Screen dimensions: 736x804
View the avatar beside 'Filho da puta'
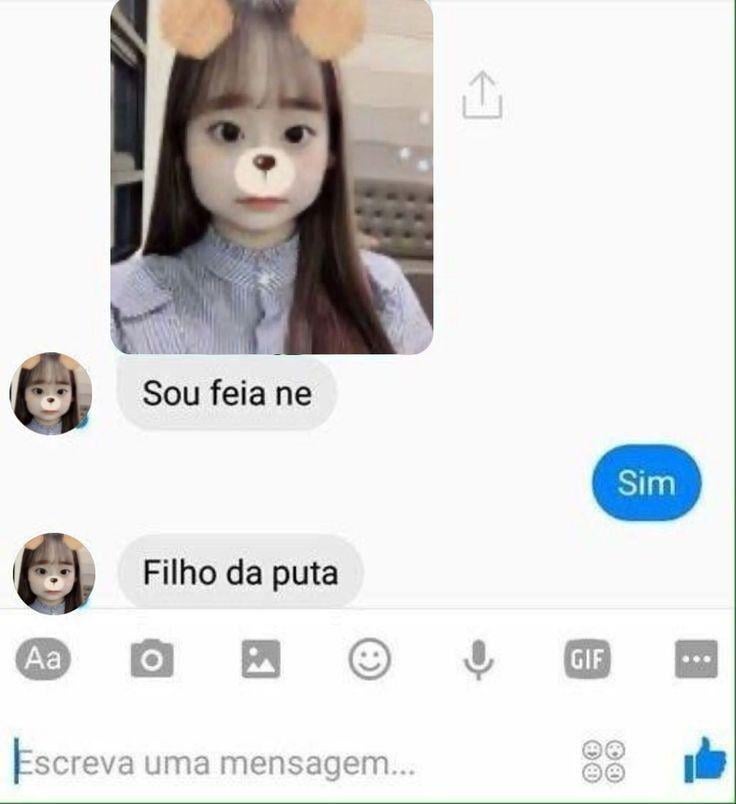[53, 573]
